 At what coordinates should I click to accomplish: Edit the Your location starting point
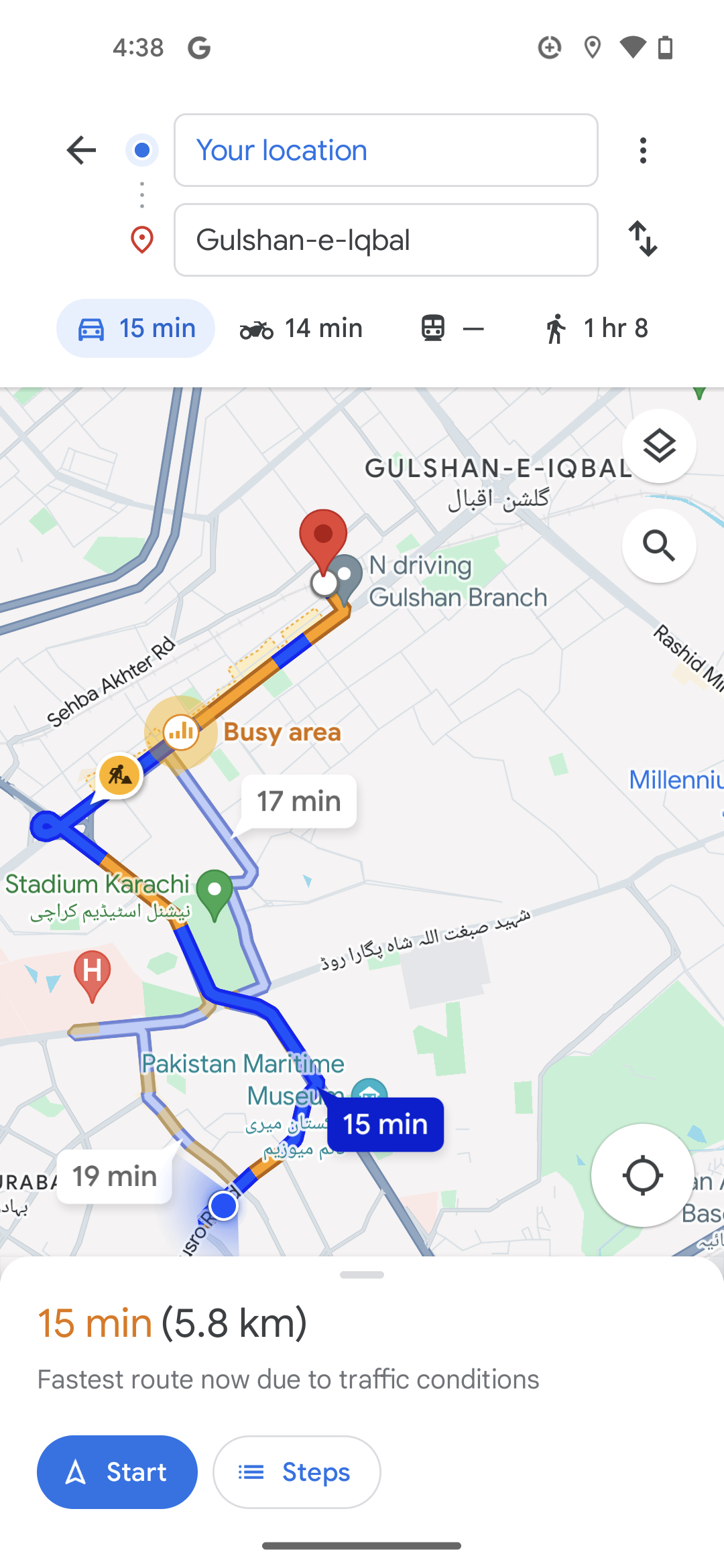click(x=385, y=150)
